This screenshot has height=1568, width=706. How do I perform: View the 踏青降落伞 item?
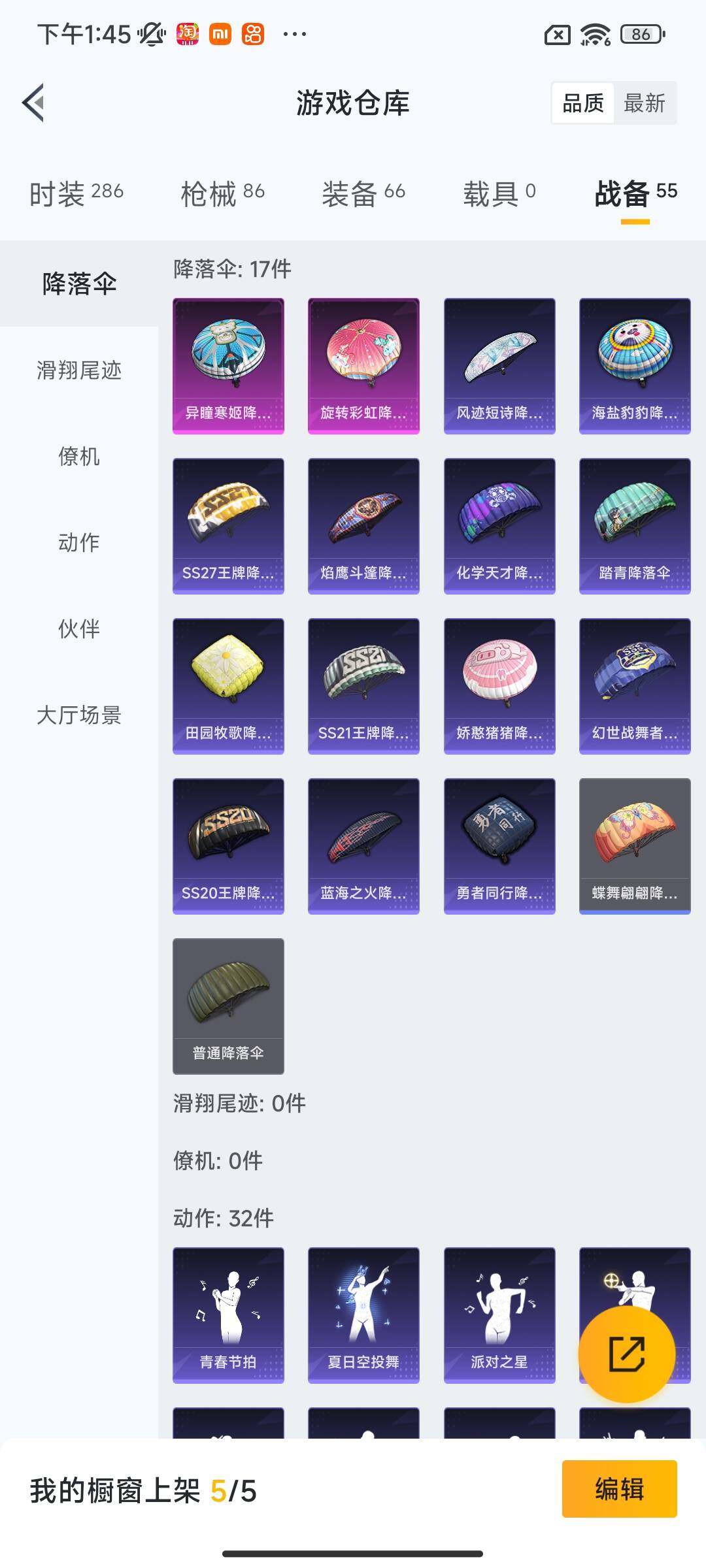(x=635, y=526)
